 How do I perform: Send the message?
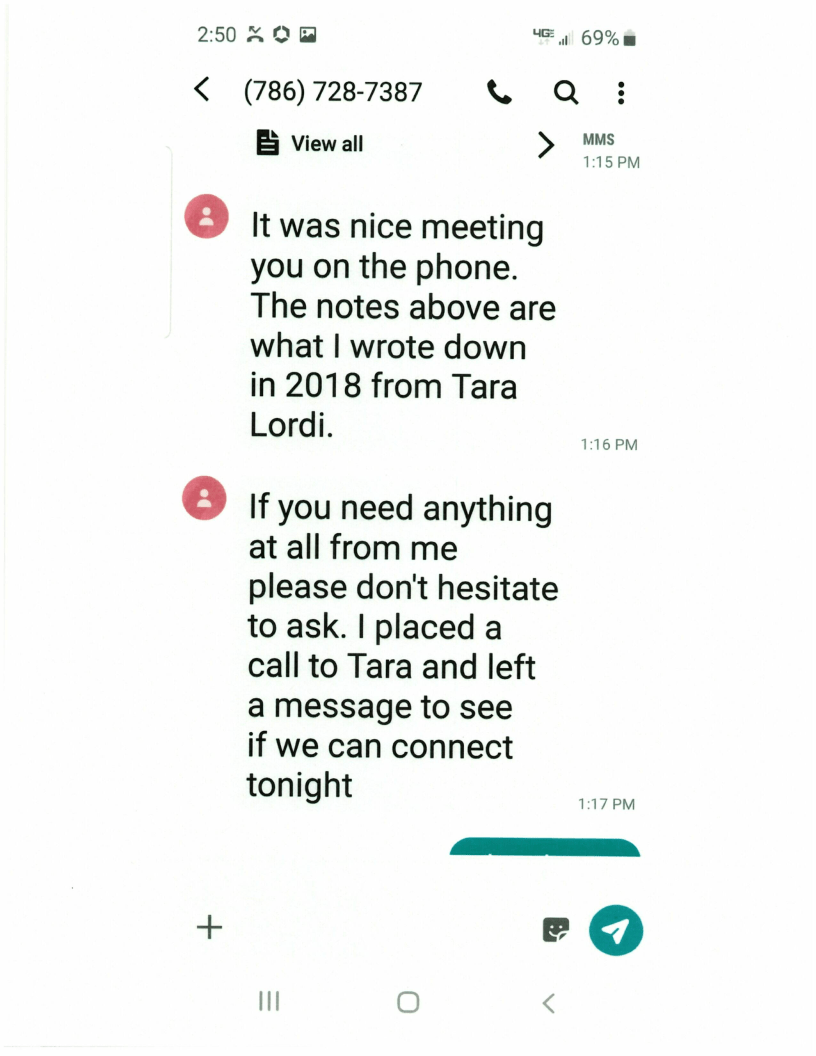tap(616, 931)
